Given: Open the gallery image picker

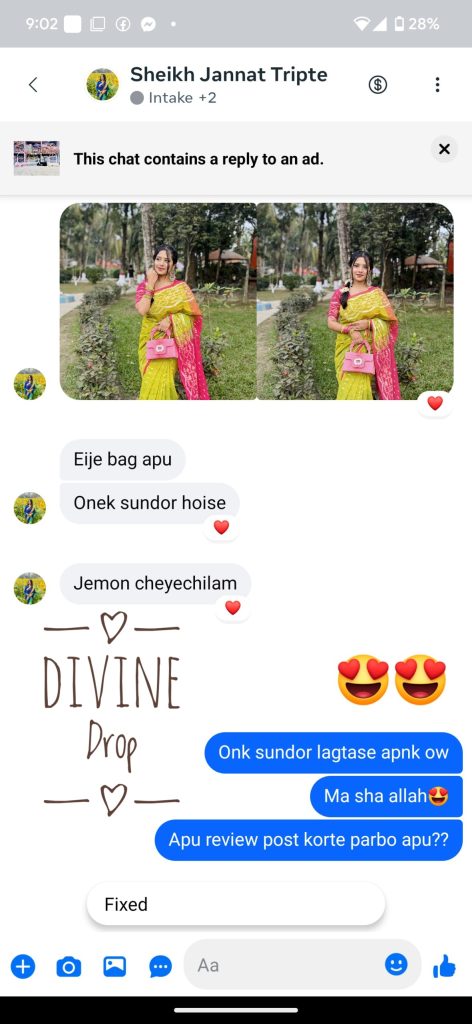Looking at the screenshot, I should pyautogui.click(x=114, y=966).
